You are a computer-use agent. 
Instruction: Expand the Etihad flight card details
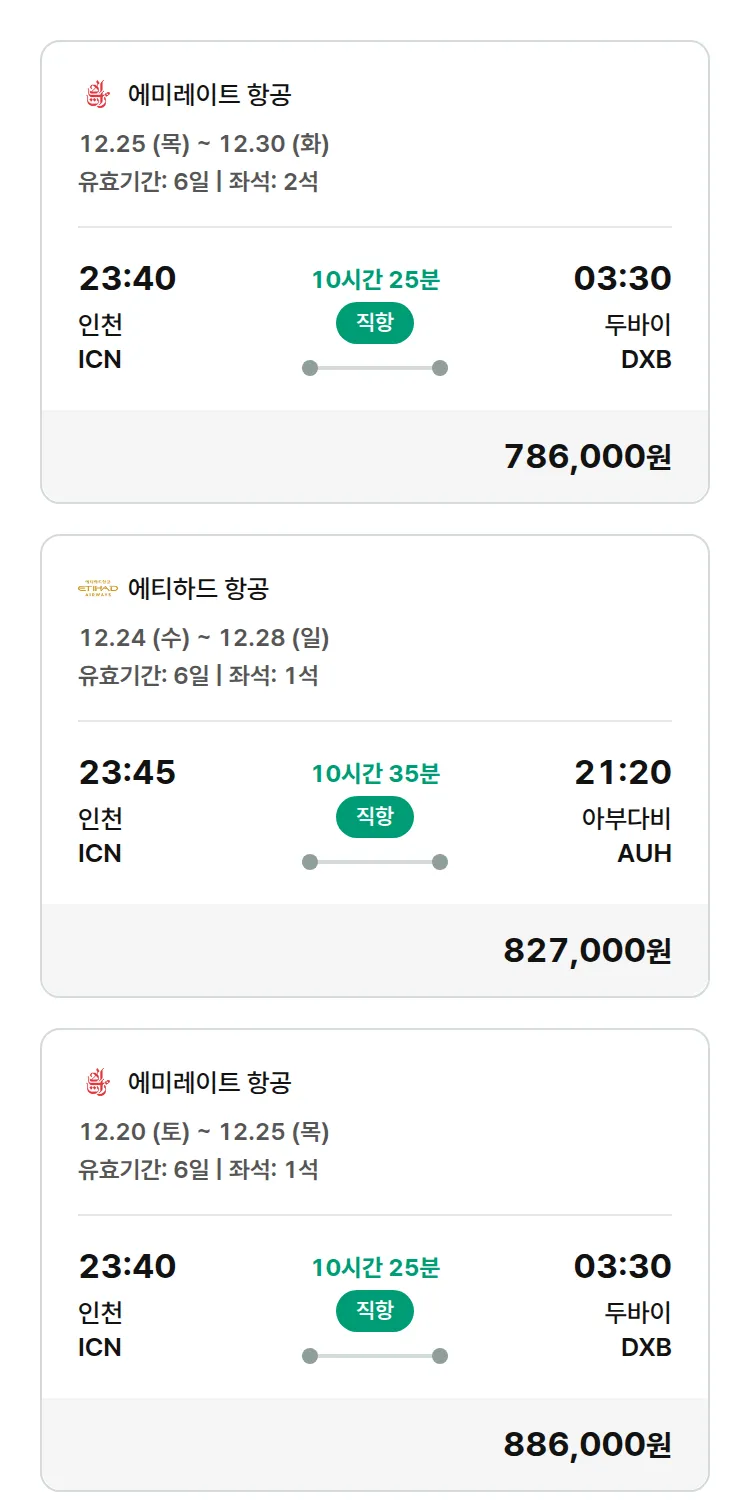pyautogui.click(x=375, y=760)
